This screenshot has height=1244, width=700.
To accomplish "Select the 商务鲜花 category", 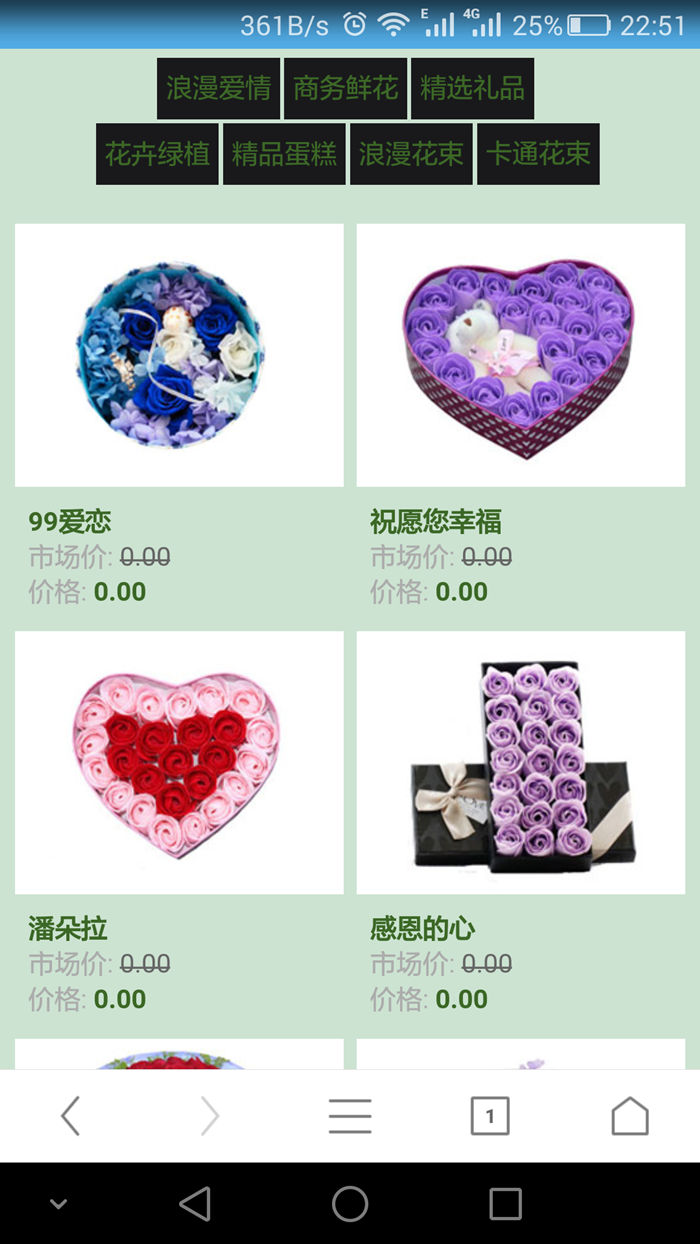I will [345, 89].
